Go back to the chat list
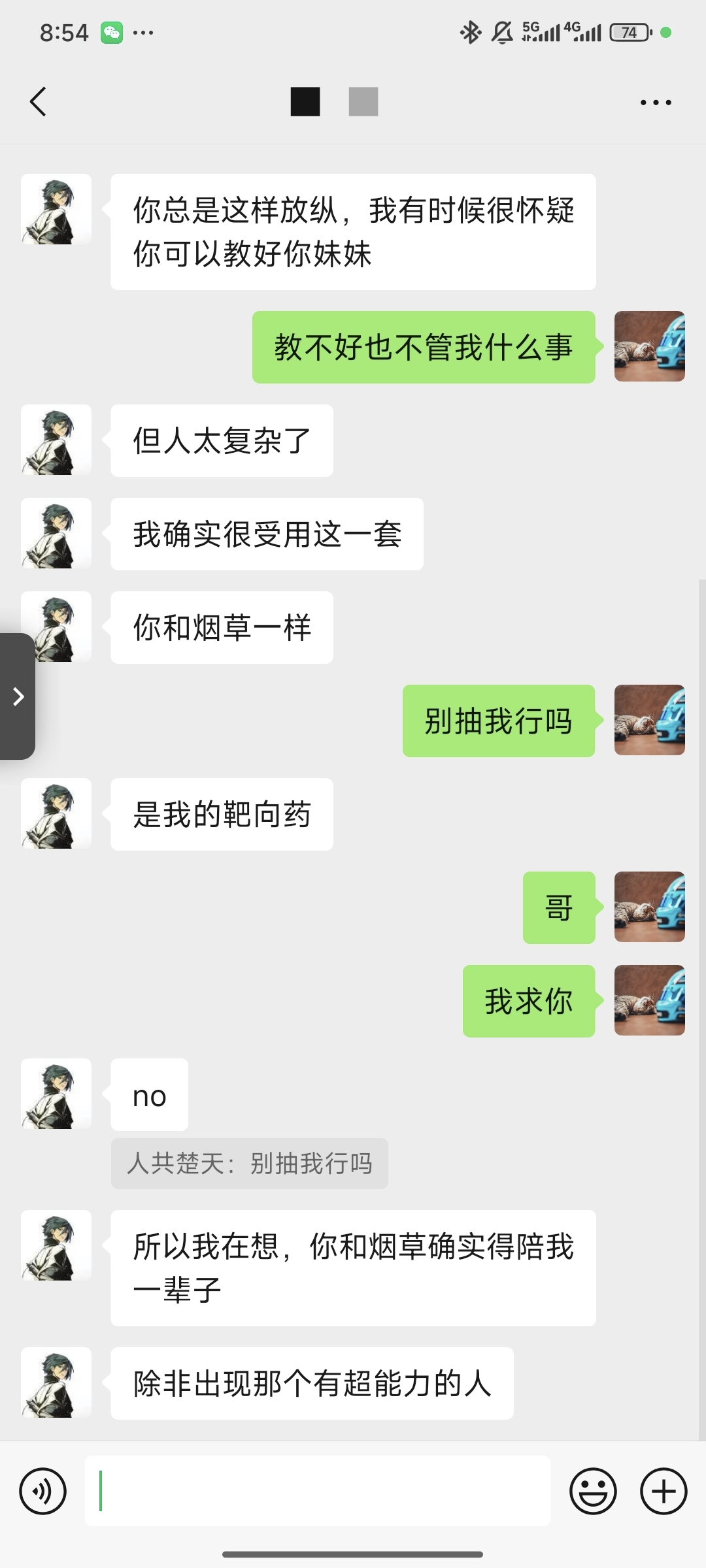Image resolution: width=706 pixels, height=1568 pixels. [x=39, y=102]
